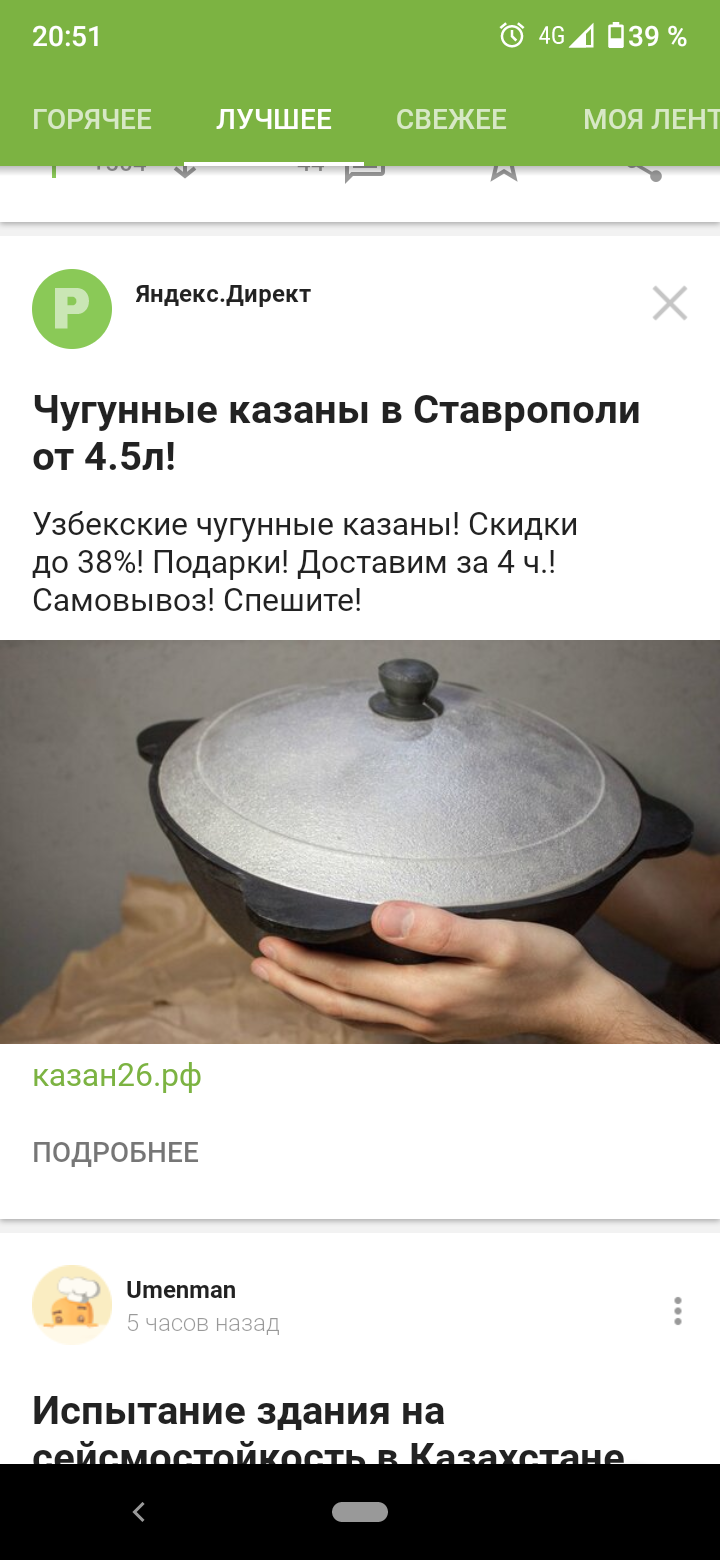The height and width of the screenshot is (1560, 720).
Task: Tap ПОДРОБНЕЕ on the ad
Action: coord(116,1152)
